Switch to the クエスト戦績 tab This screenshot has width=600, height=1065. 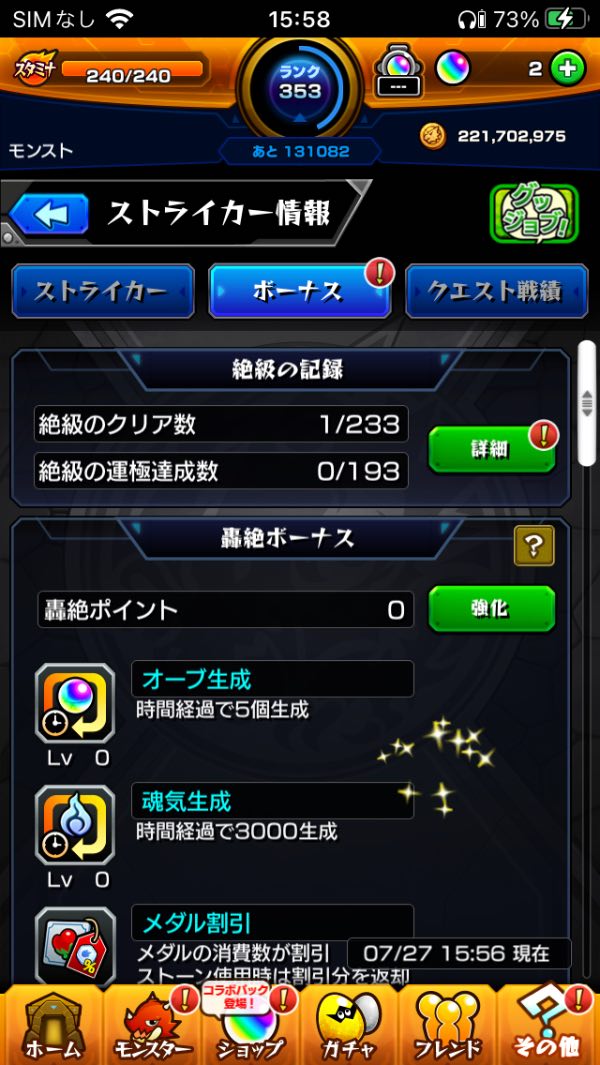click(495, 291)
